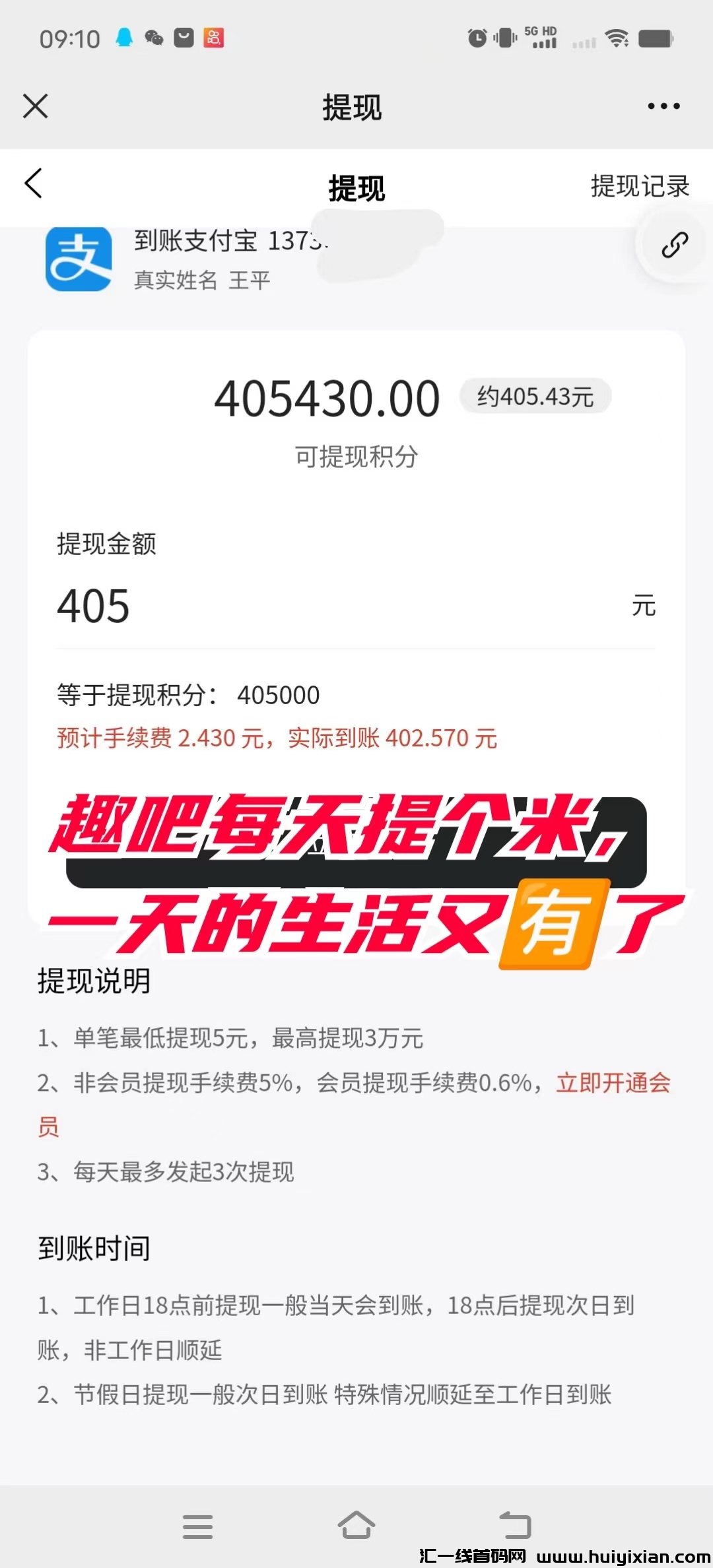Tap the close X to exit page
The image size is (713, 1568).
35,106
